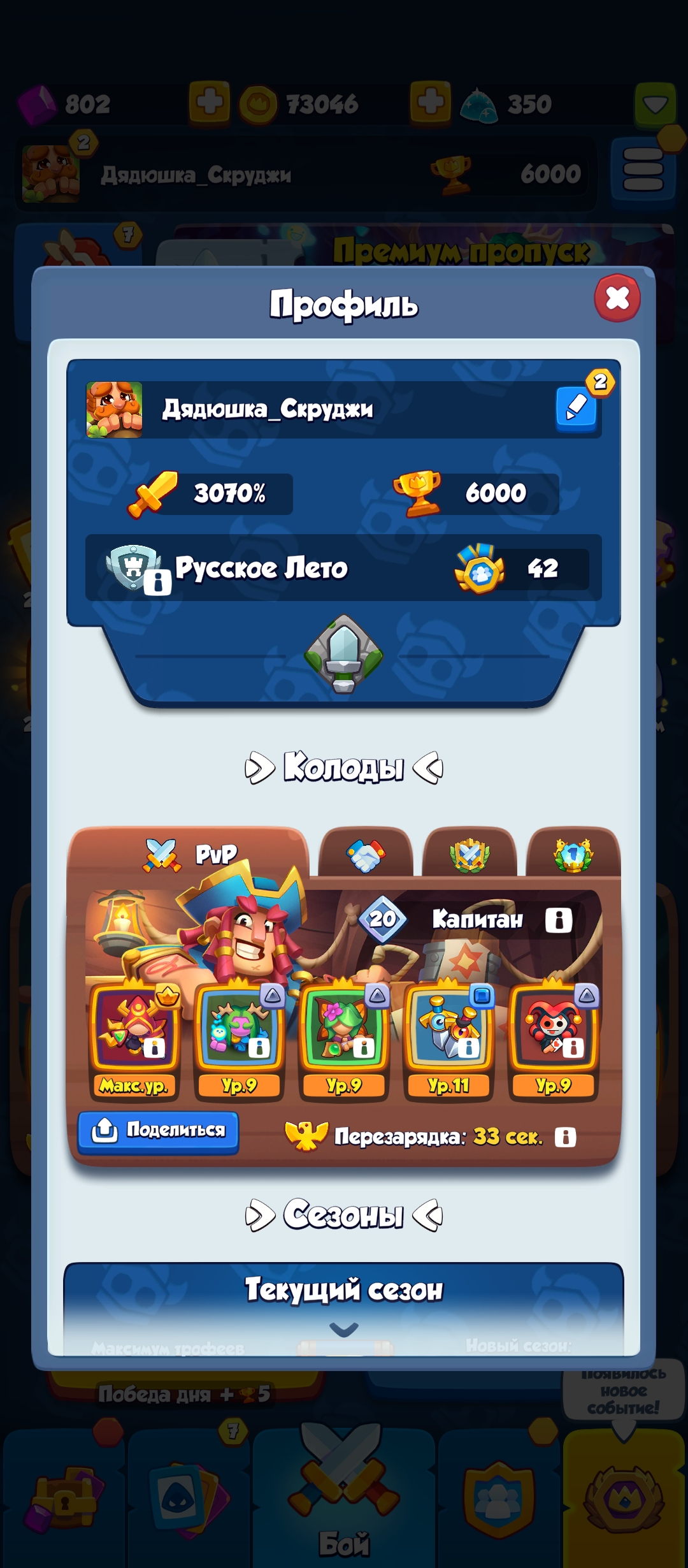Open info on the Макс.ур. card

pyautogui.click(x=154, y=1047)
